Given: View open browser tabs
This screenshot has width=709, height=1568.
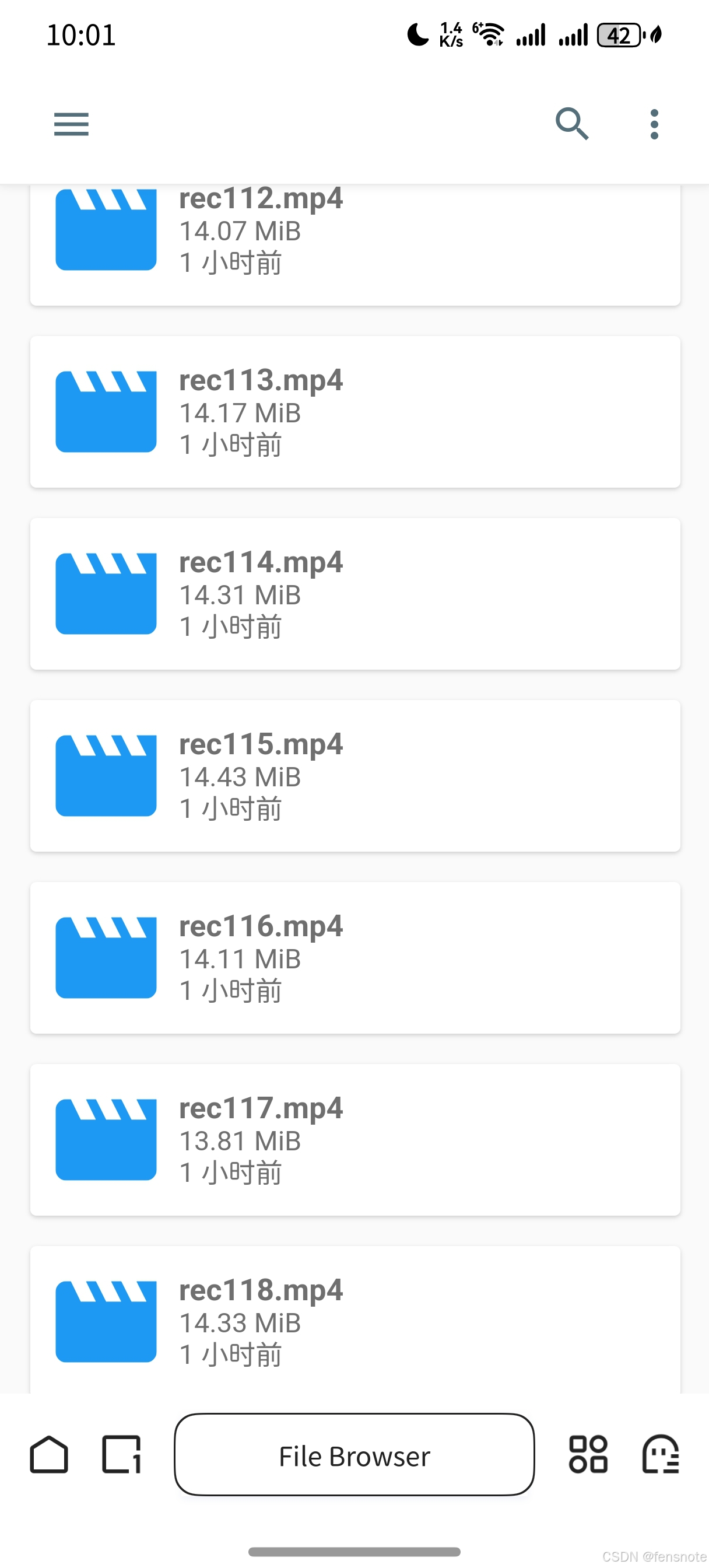Looking at the screenshot, I should (x=121, y=1455).
